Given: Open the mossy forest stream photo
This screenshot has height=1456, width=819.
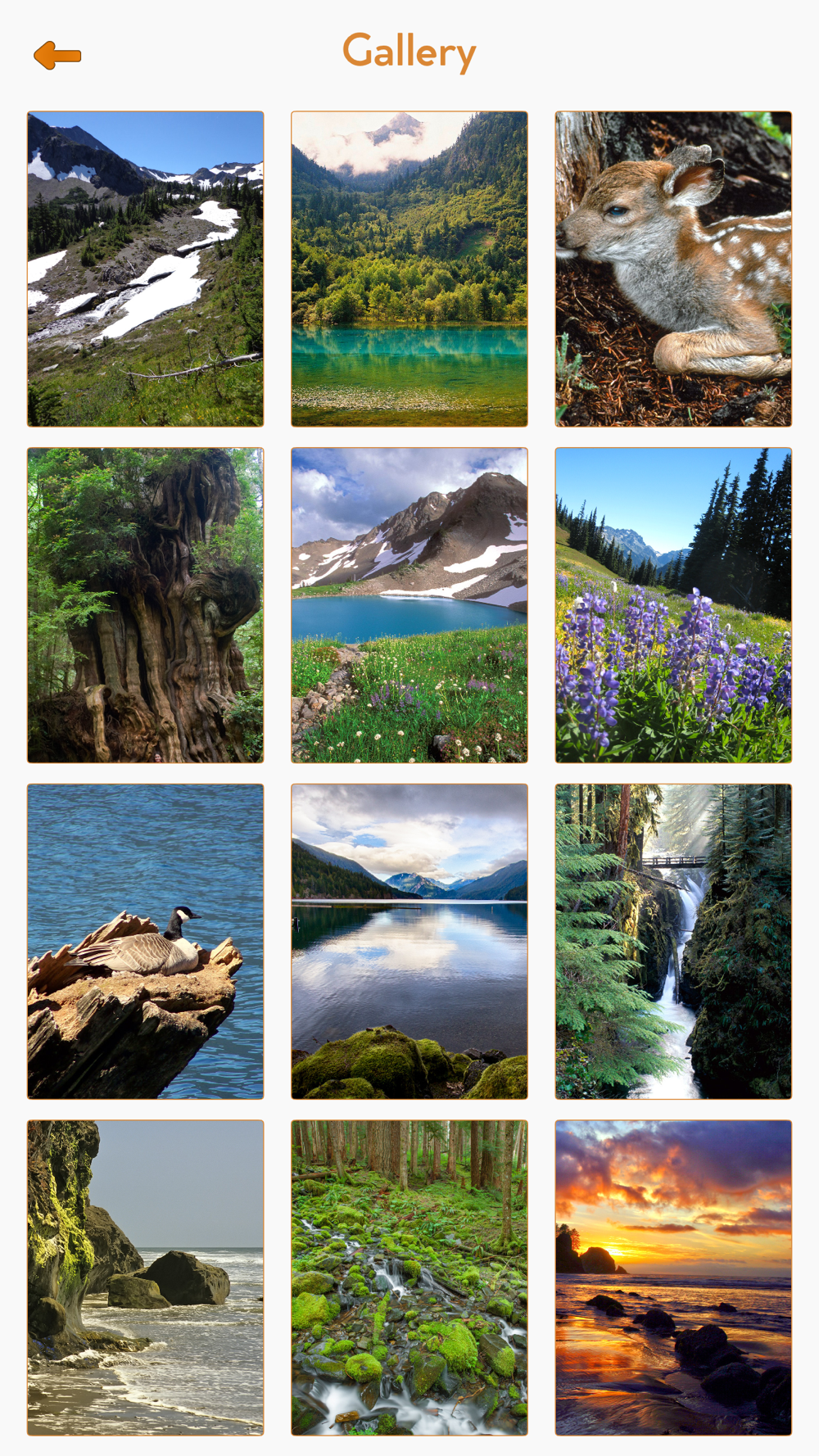Looking at the screenshot, I should pos(409,1277).
